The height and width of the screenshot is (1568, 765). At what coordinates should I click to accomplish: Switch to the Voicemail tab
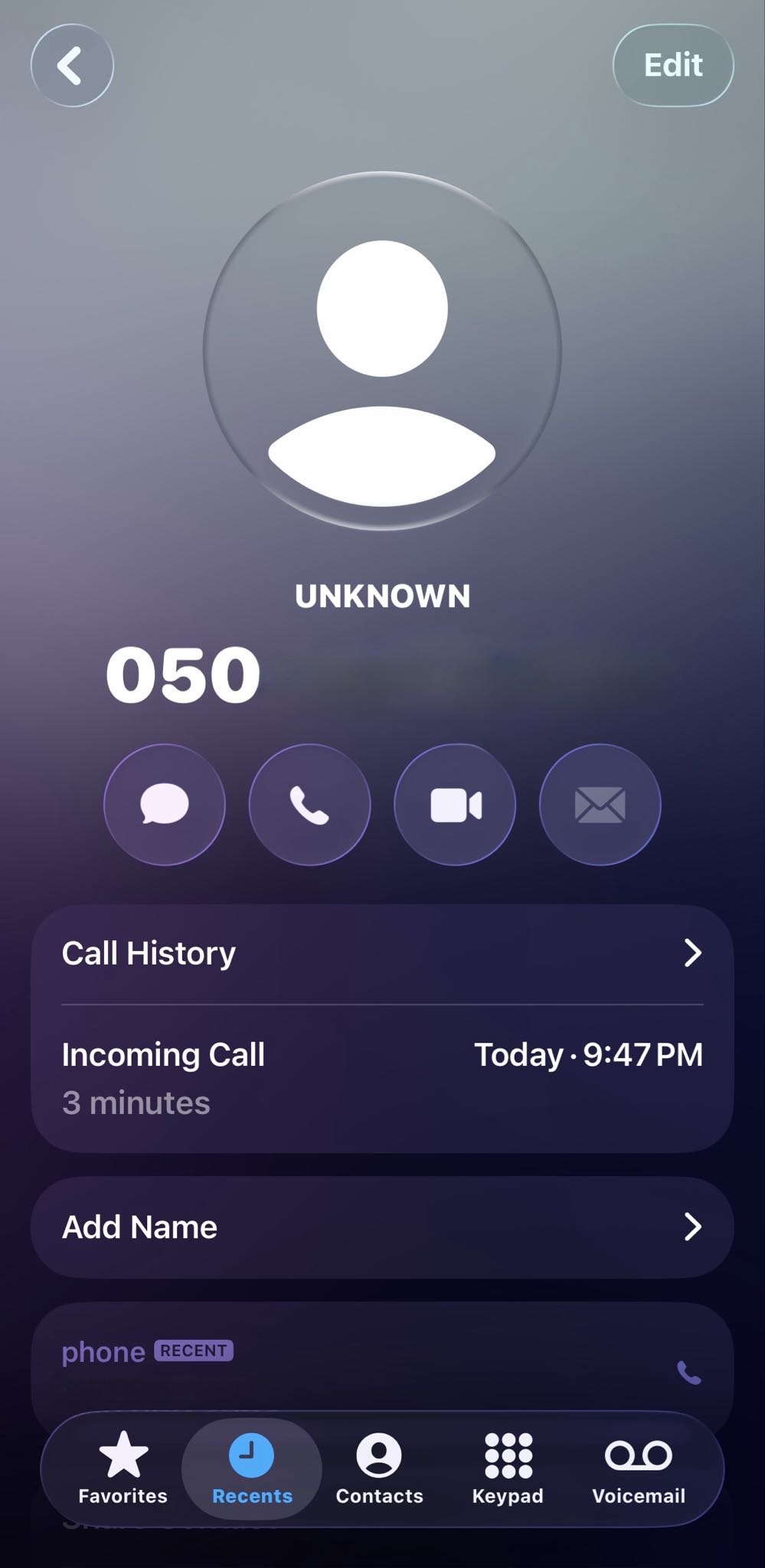click(639, 1468)
